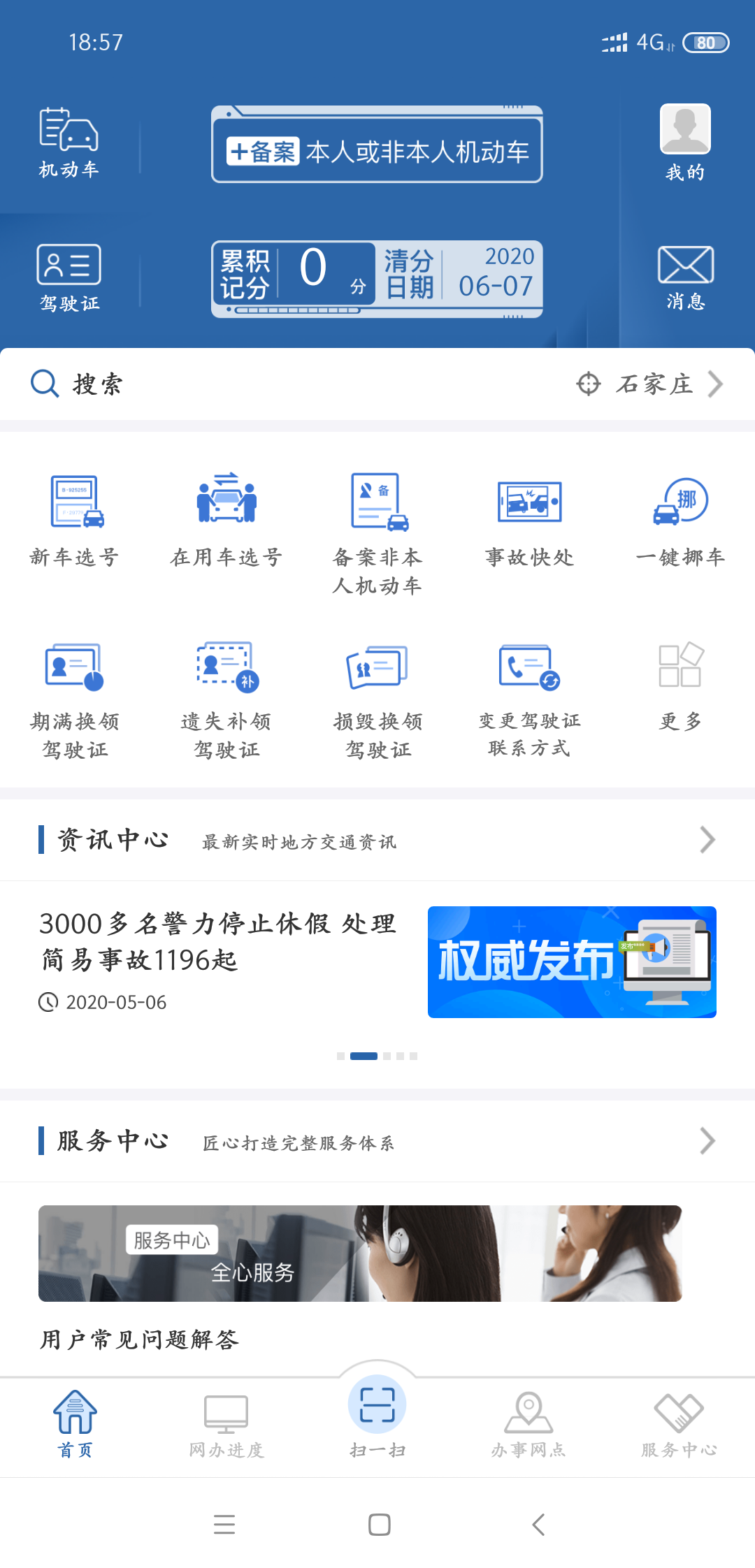Viewport: 755px width, 1568px height.
Task: Open 消息 messages inbox
Action: tap(685, 277)
